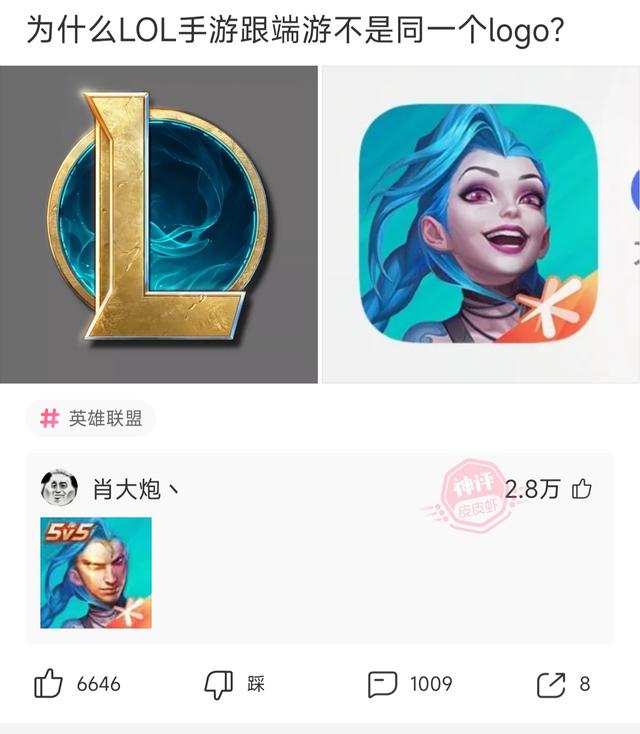Share this post
Image resolution: width=640 pixels, height=734 pixels.
(551, 684)
